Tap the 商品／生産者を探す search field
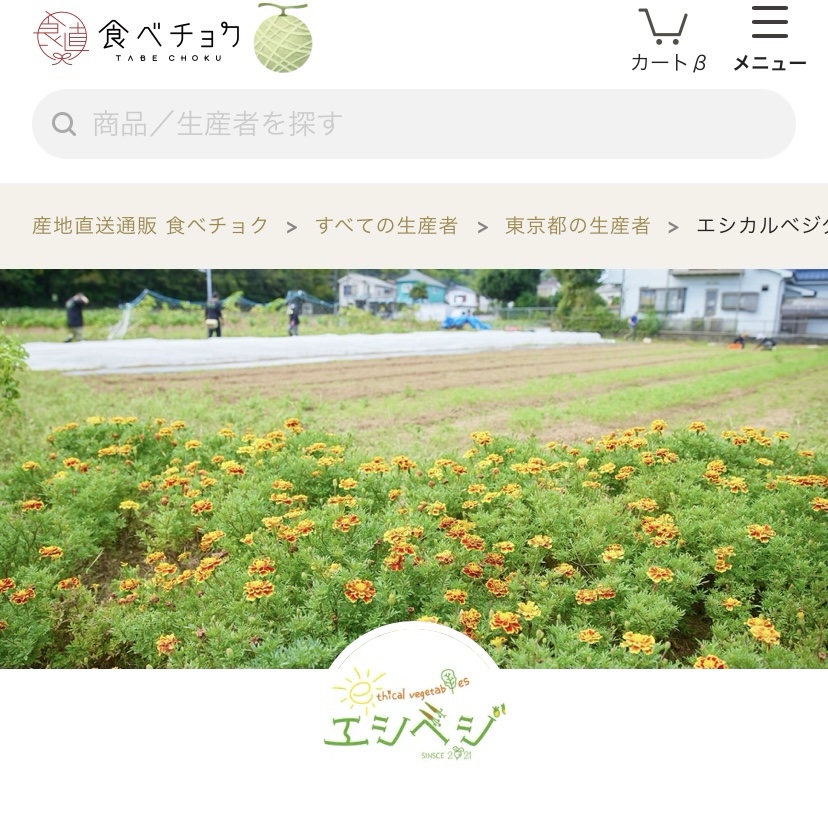This screenshot has height=828, width=828. click(414, 124)
